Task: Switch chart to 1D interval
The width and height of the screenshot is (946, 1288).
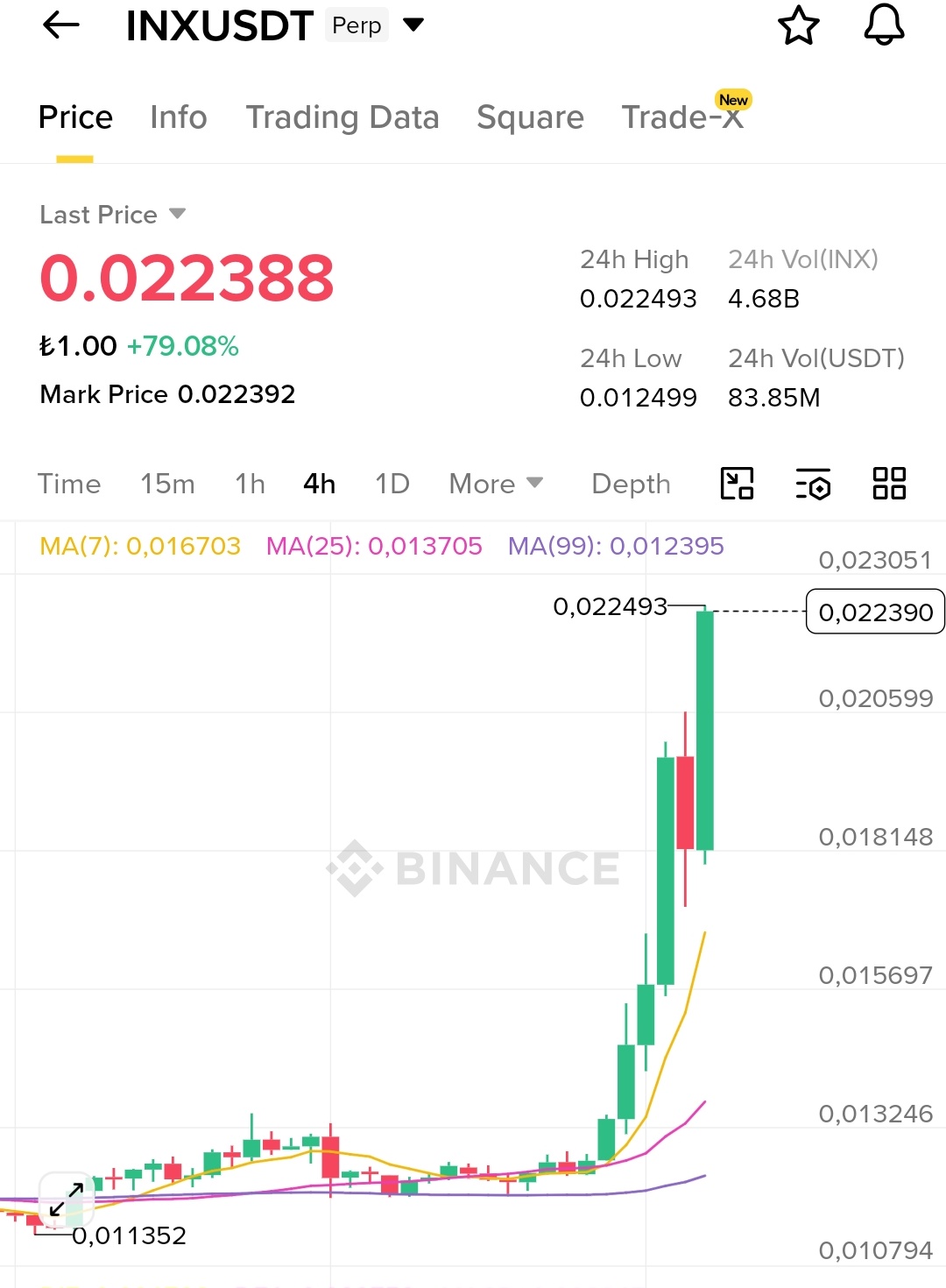Action: pos(392,484)
